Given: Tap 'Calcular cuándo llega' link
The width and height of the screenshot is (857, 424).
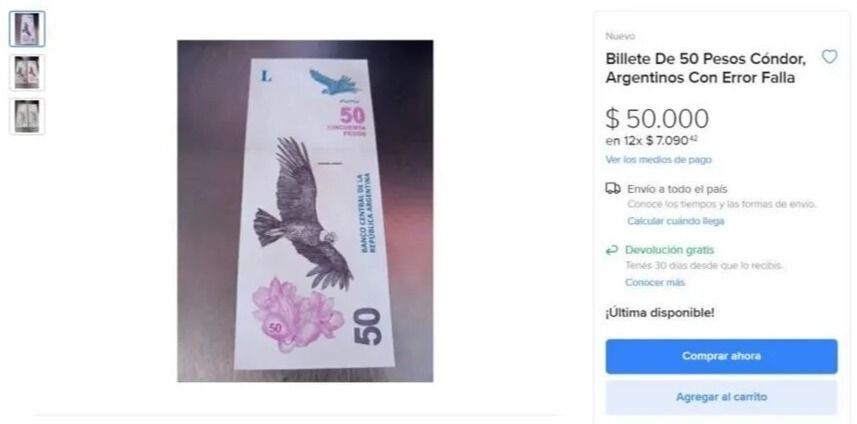Looking at the screenshot, I should point(675,221).
